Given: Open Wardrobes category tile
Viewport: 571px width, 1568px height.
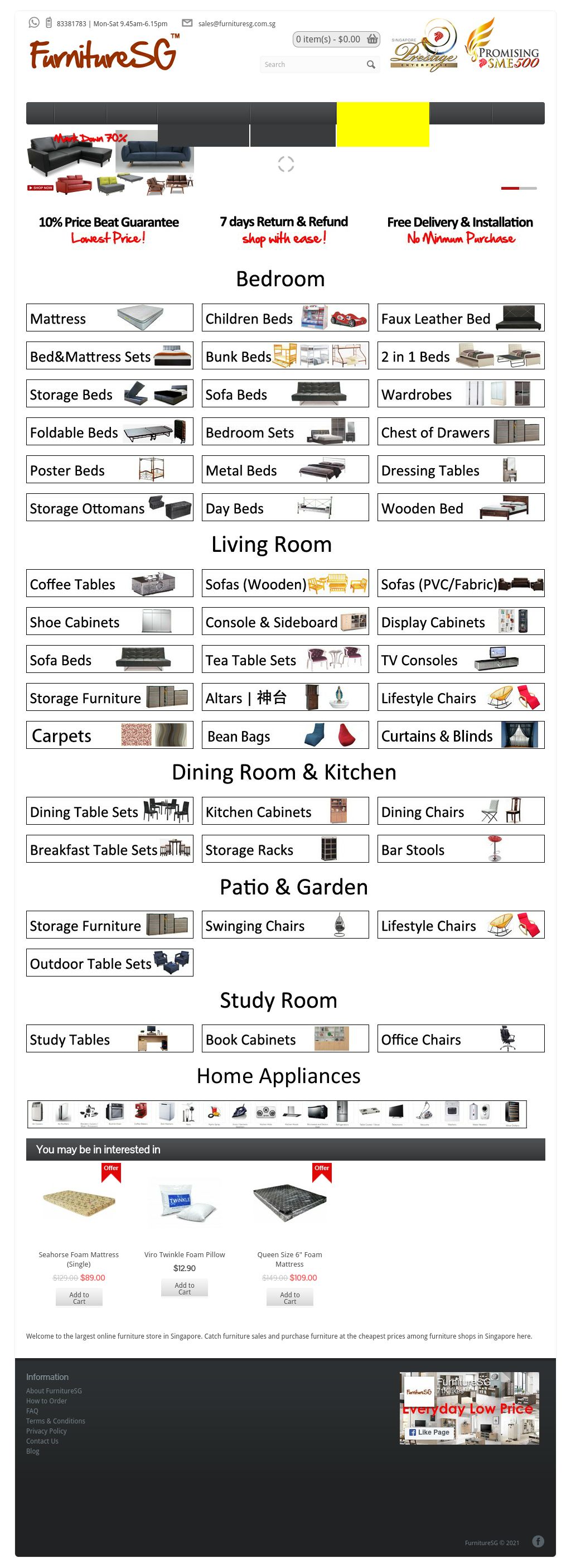Looking at the screenshot, I should tap(461, 395).
